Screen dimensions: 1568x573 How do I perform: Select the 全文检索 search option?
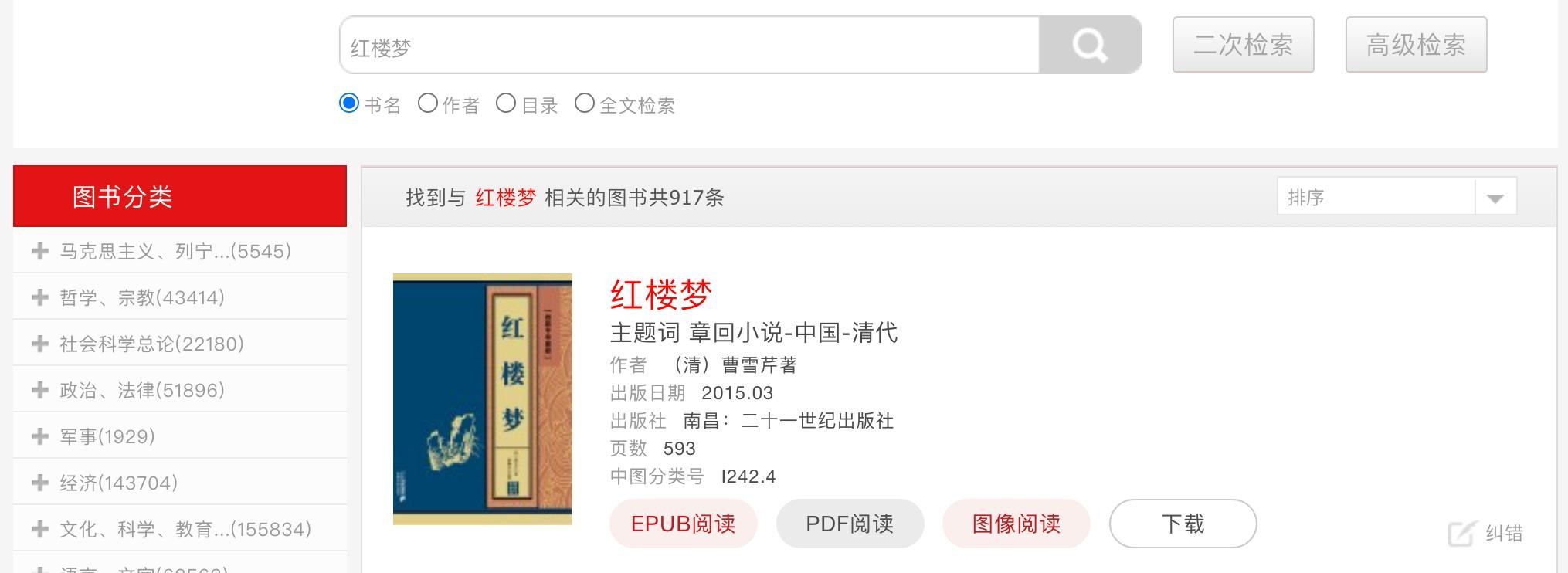(x=585, y=103)
